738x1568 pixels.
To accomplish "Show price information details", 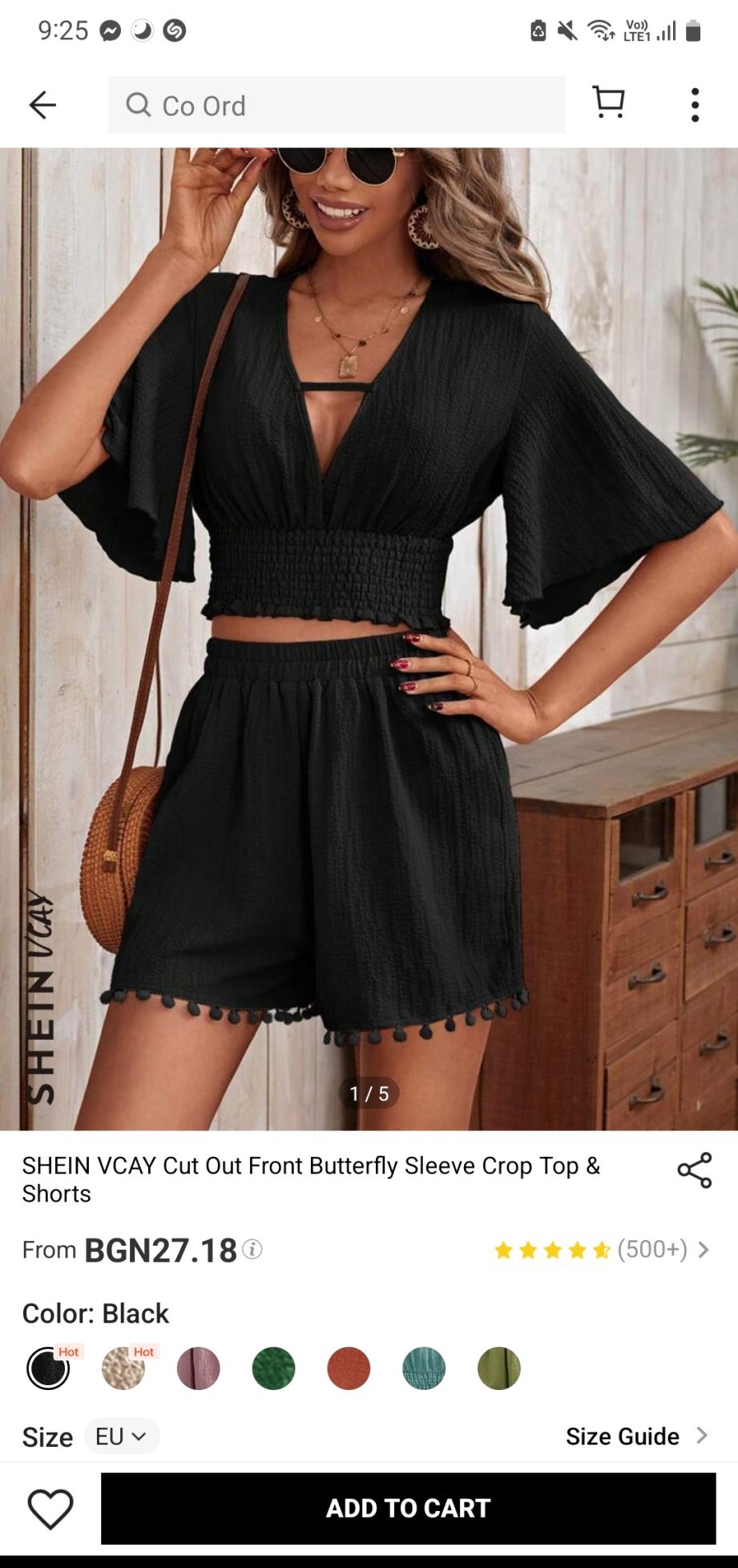I will (252, 1250).
